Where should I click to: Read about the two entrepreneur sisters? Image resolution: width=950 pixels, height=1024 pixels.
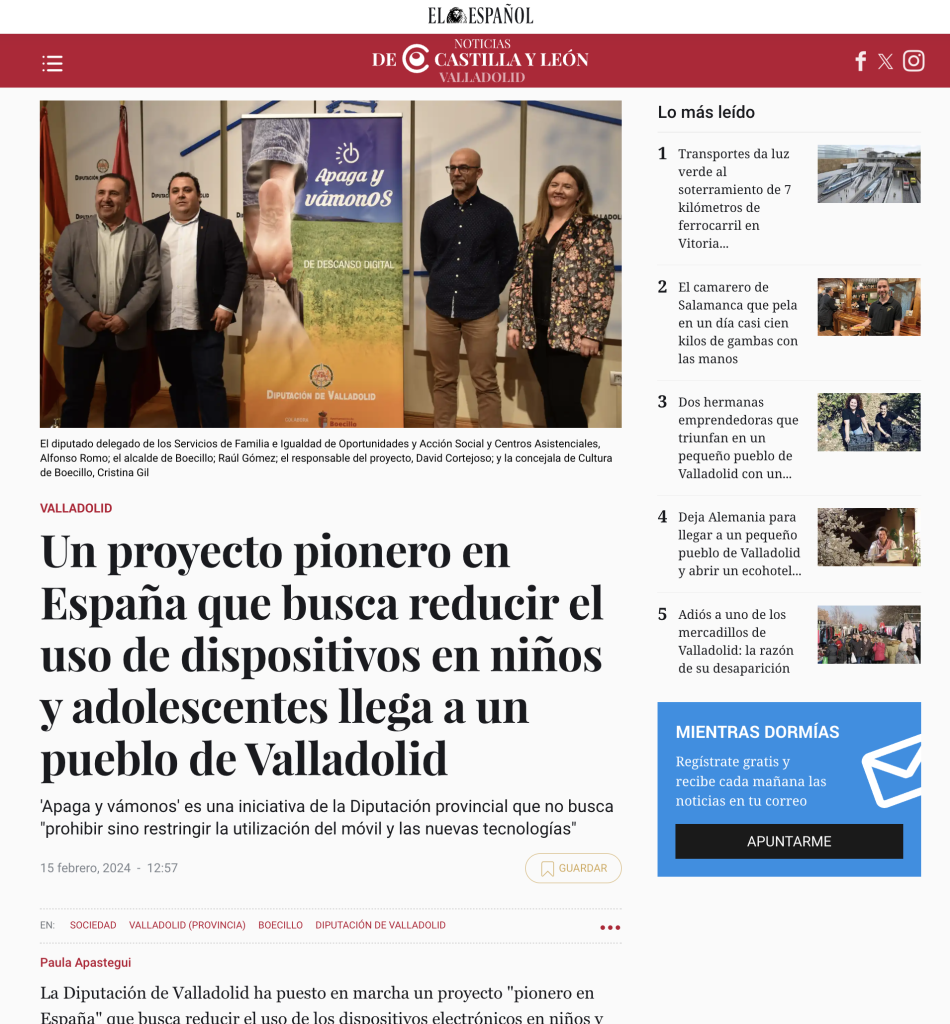[x=738, y=437]
